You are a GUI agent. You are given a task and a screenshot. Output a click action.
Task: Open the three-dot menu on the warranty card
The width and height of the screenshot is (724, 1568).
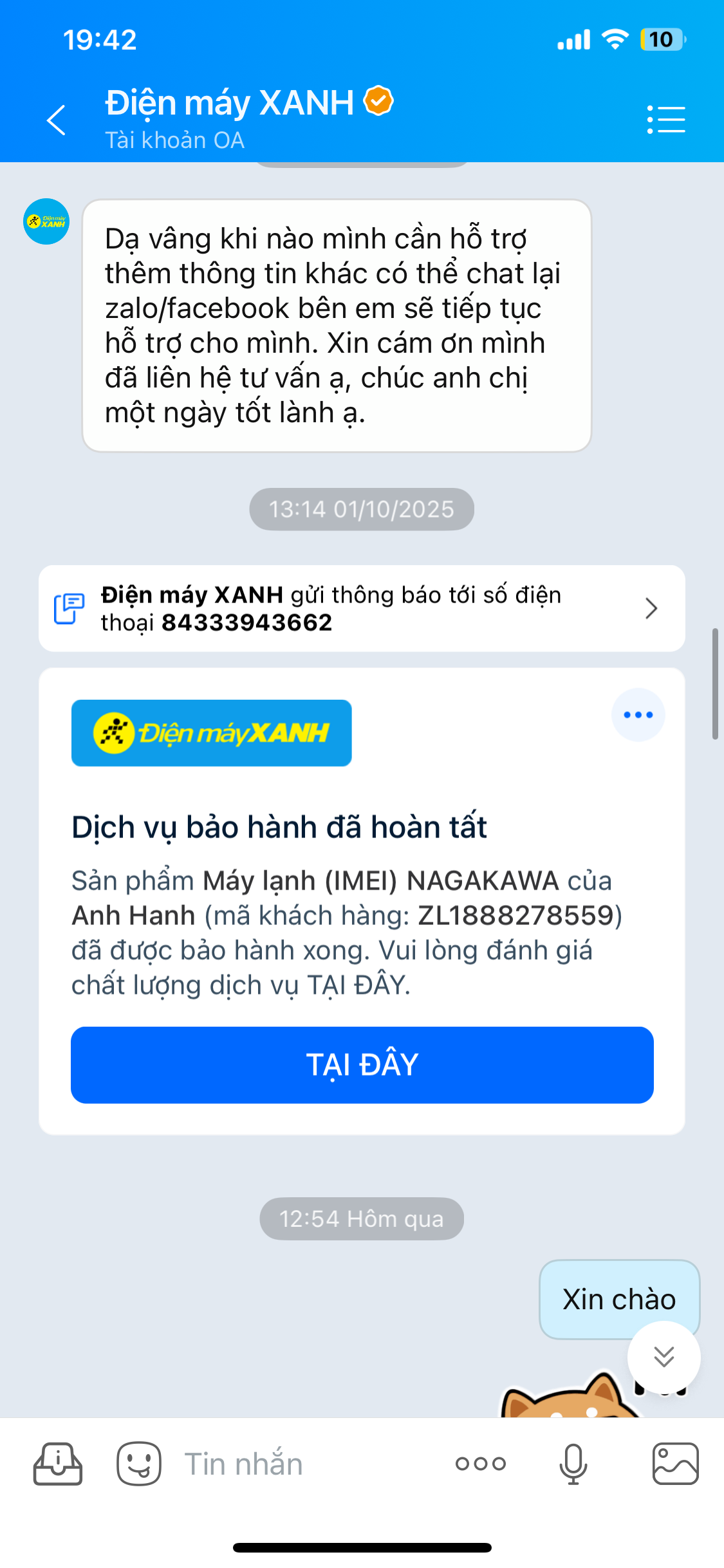pos(638,714)
